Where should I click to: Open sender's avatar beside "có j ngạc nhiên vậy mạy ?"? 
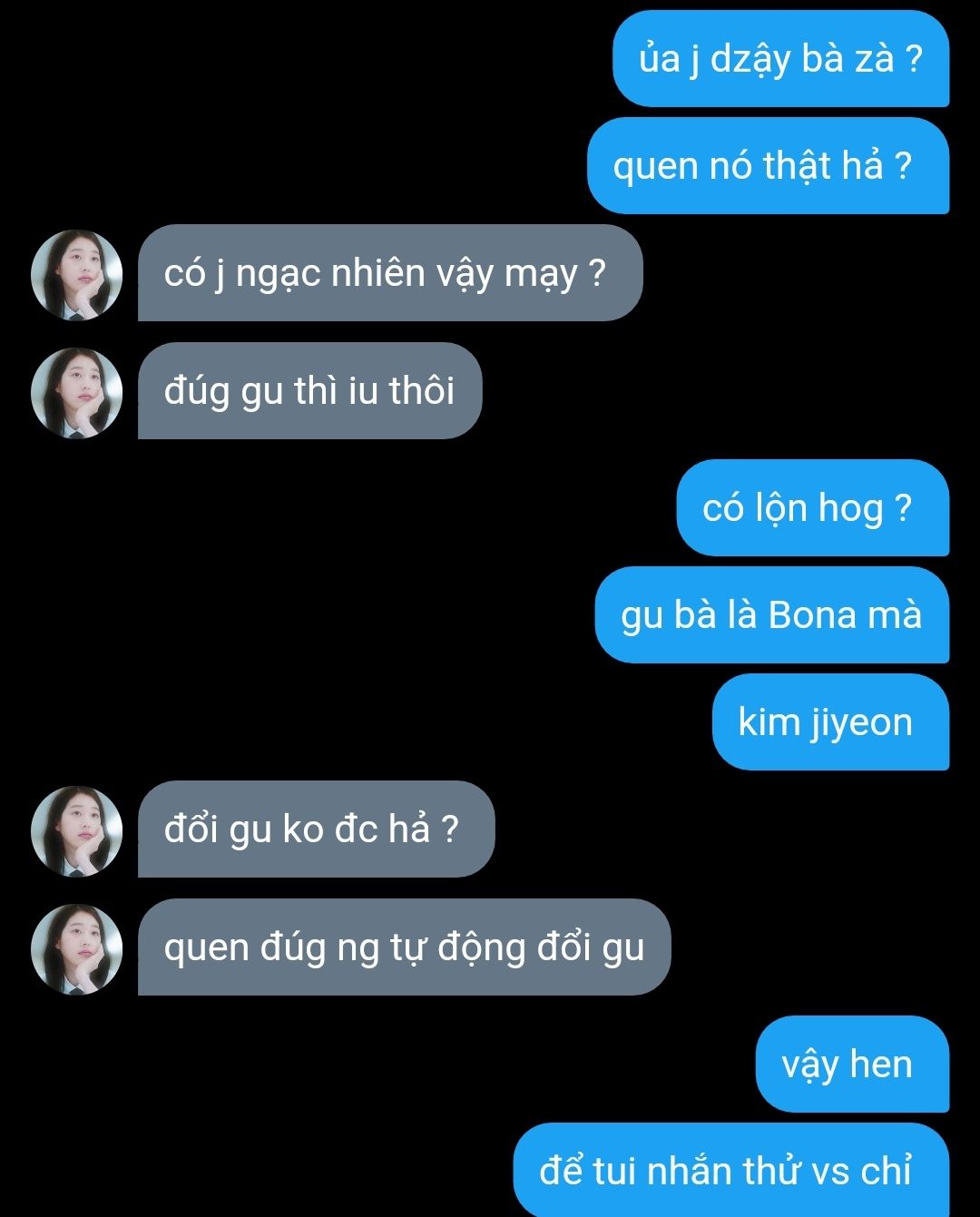tap(77, 275)
